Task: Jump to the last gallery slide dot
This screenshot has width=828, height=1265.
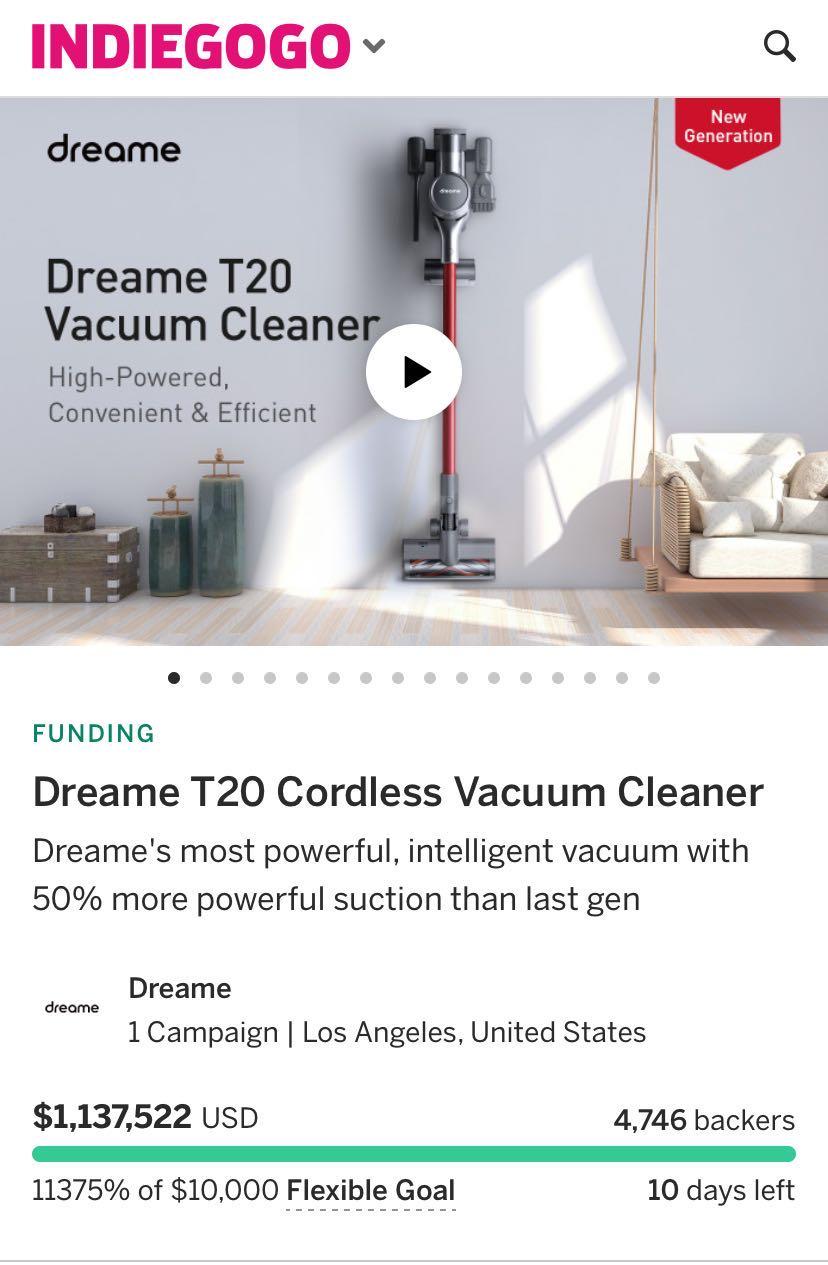Action: click(654, 678)
